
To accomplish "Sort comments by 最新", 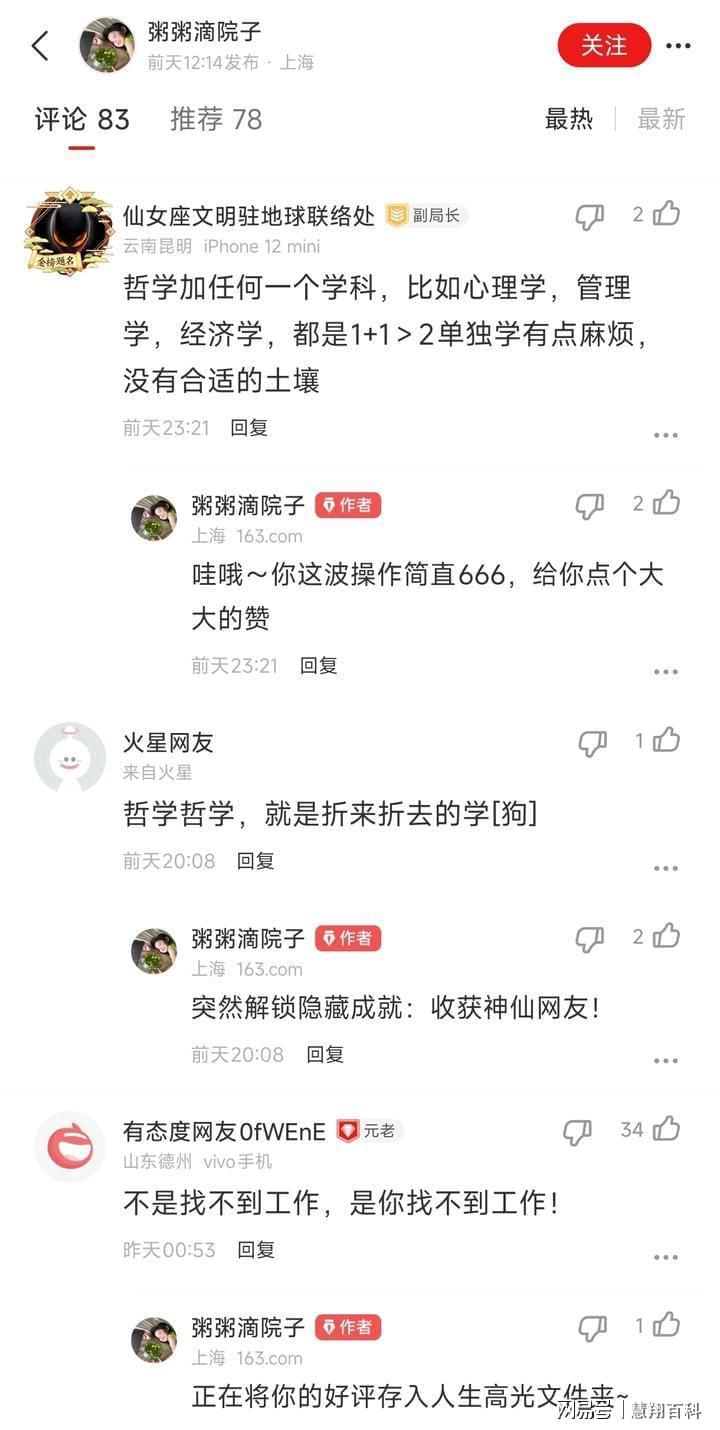I will pyautogui.click(x=661, y=120).
